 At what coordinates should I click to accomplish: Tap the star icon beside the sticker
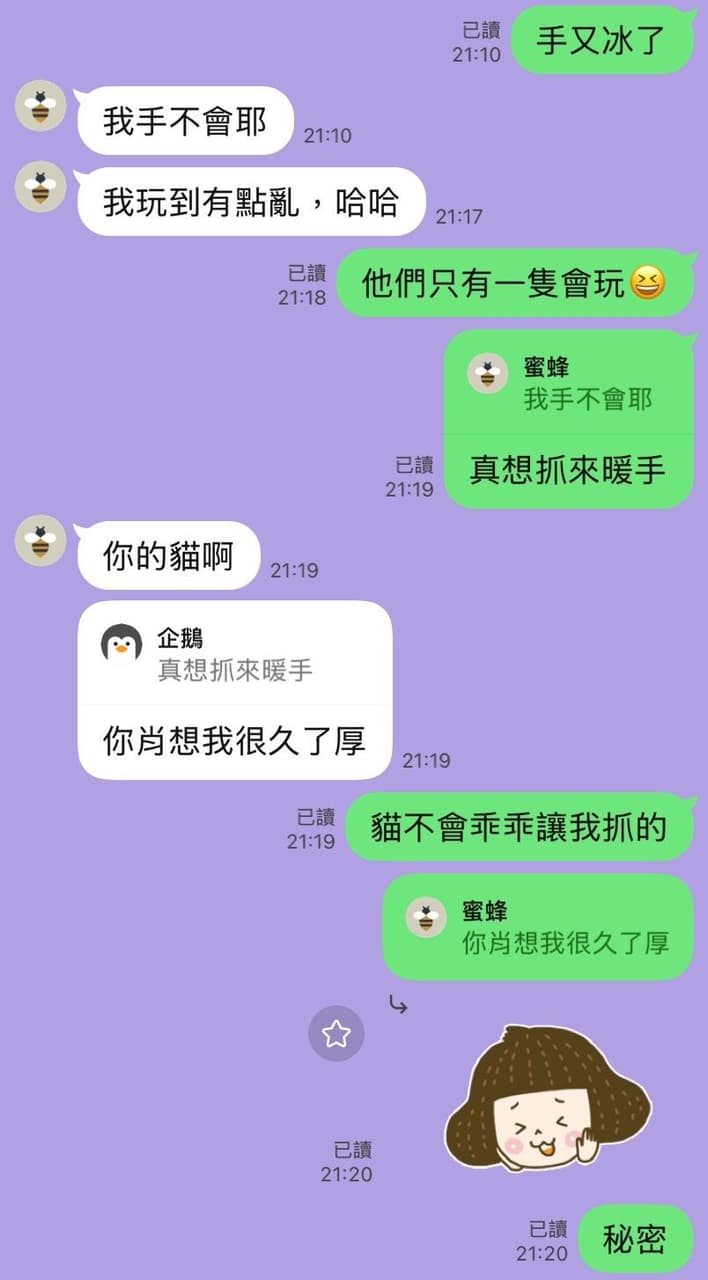pyautogui.click(x=336, y=1033)
